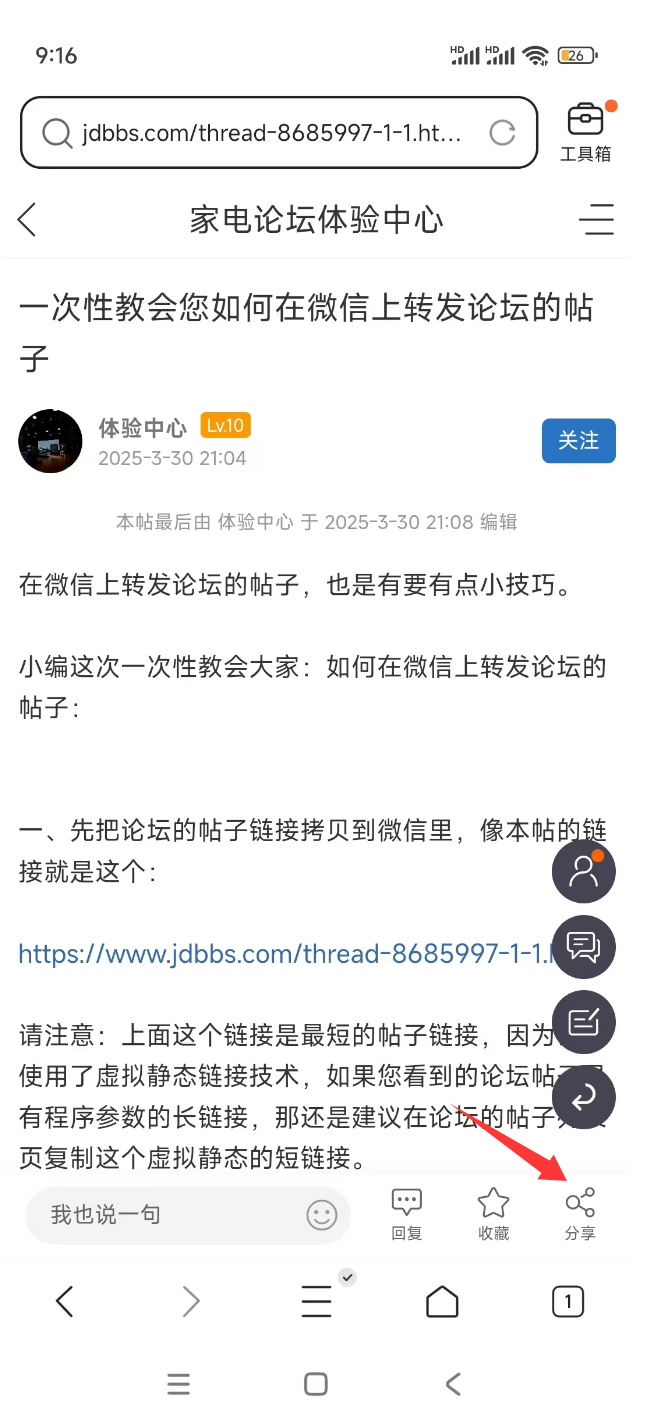The height and width of the screenshot is (1413, 667).
Task: Open the emoji smiley picker
Action: [322, 1215]
